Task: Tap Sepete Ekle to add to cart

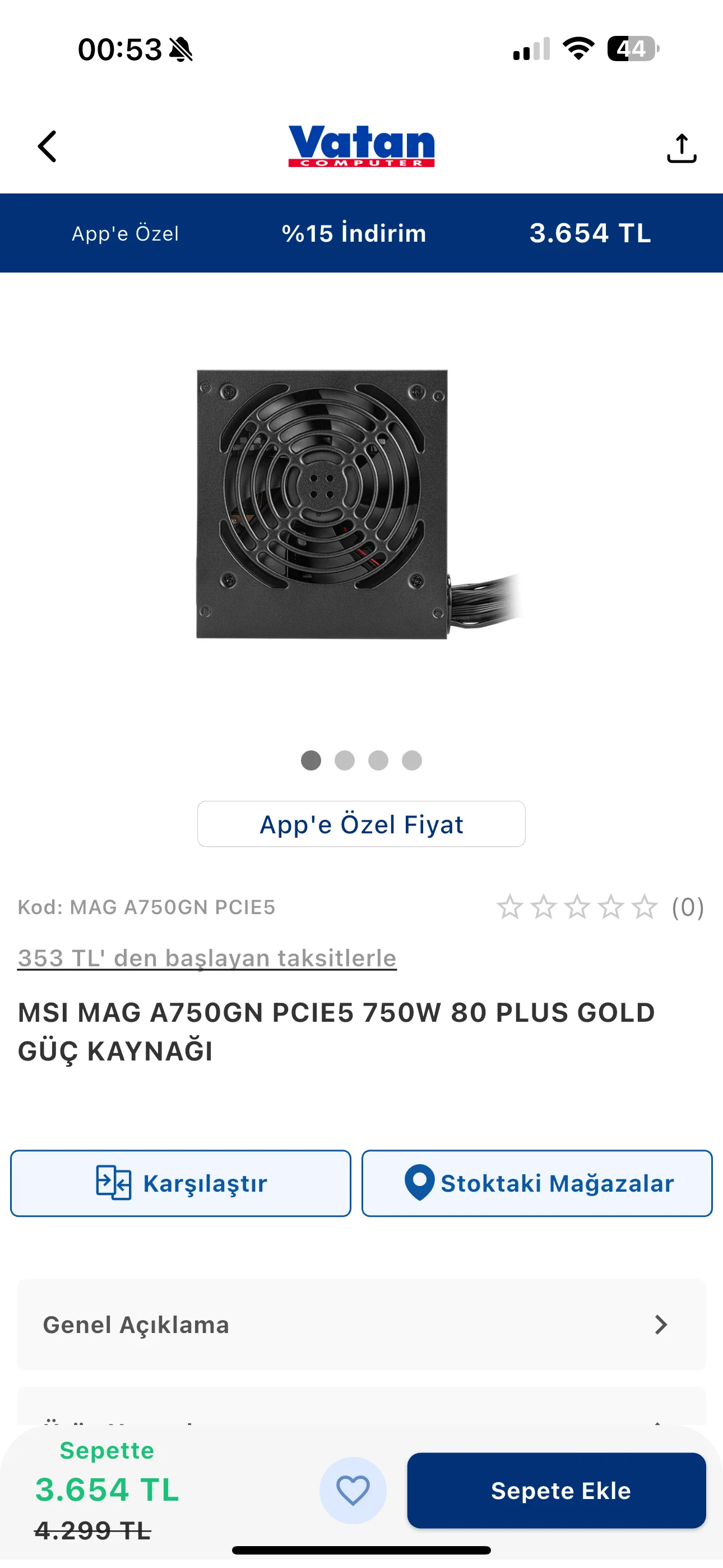Action: coord(556,1490)
